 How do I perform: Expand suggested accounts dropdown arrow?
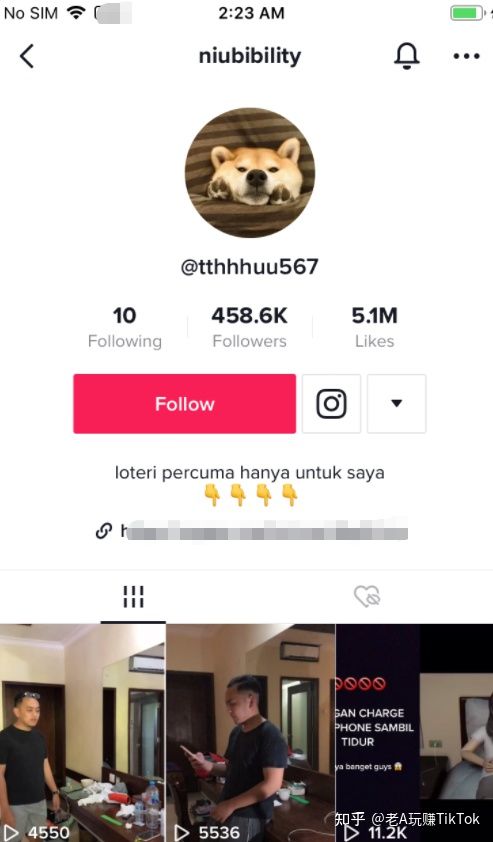[396, 404]
